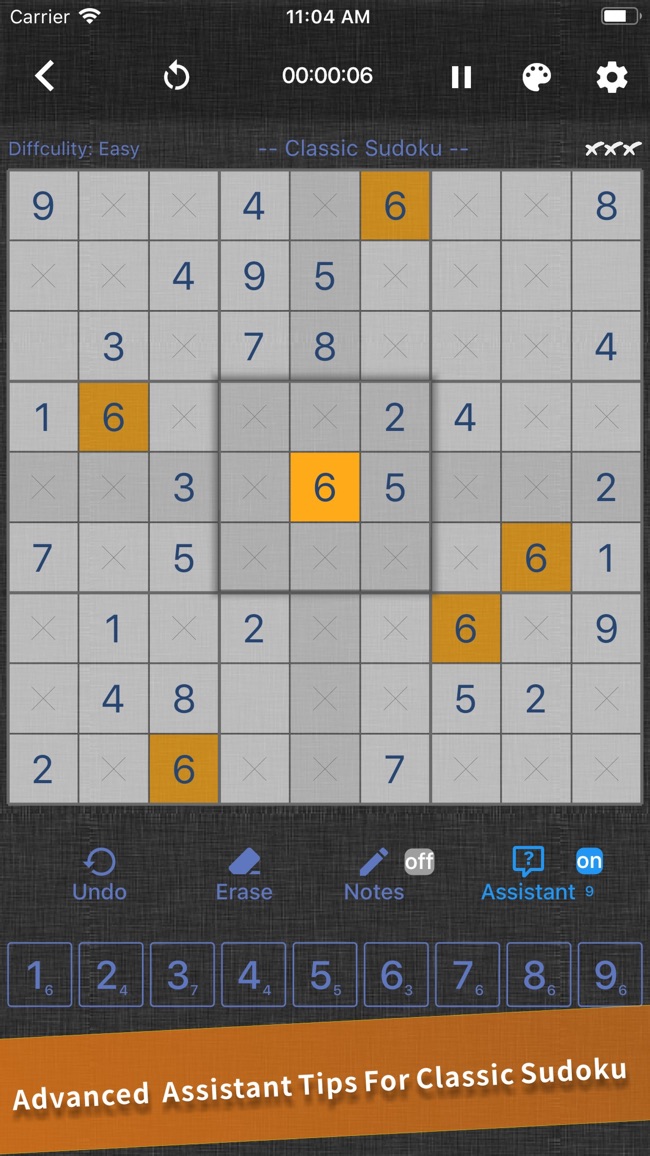650x1156 pixels.
Task: Erase the selected cell
Action: [x=243, y=874]
